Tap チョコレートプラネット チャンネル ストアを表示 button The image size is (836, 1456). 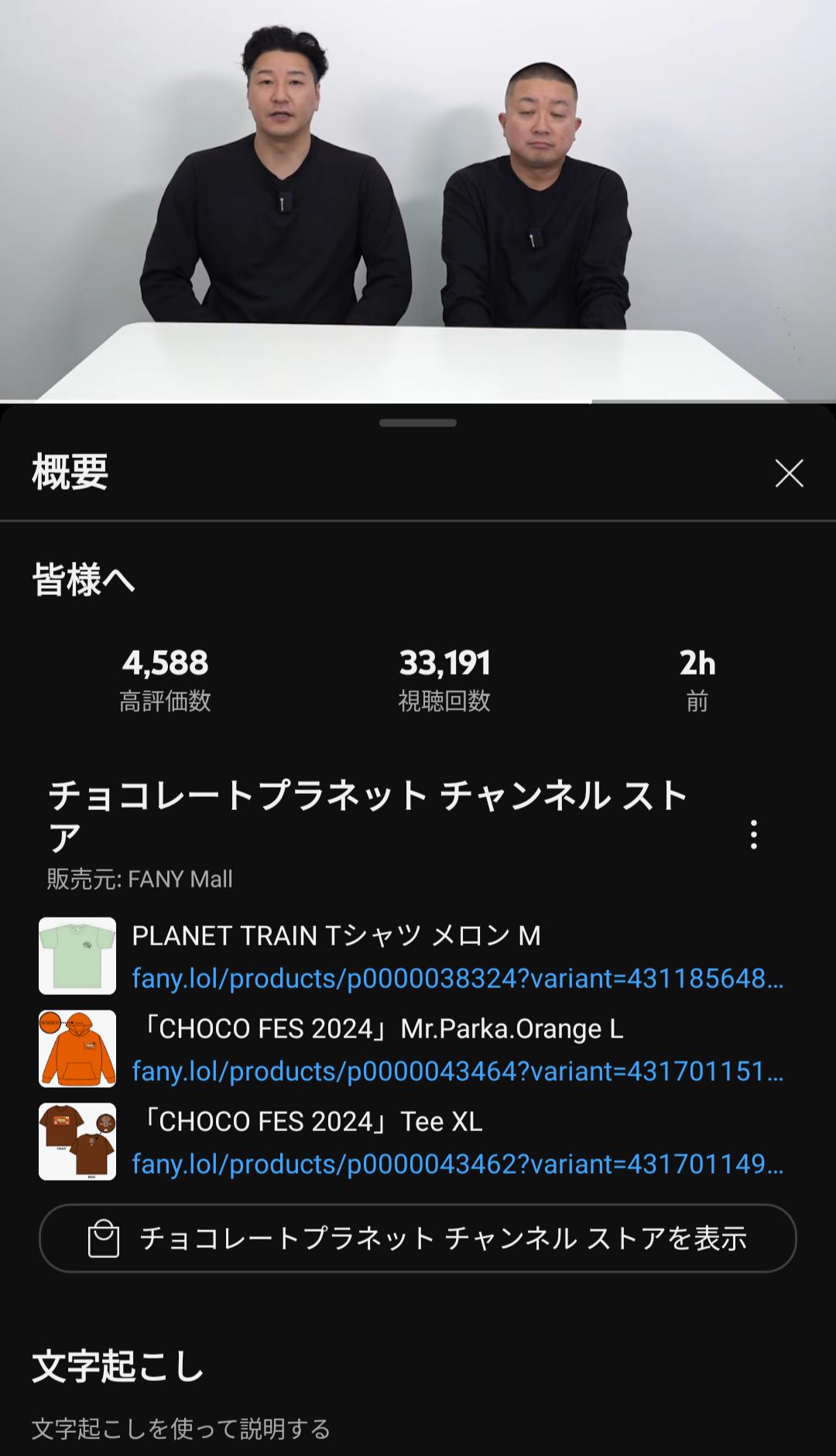click(418, 1239)
